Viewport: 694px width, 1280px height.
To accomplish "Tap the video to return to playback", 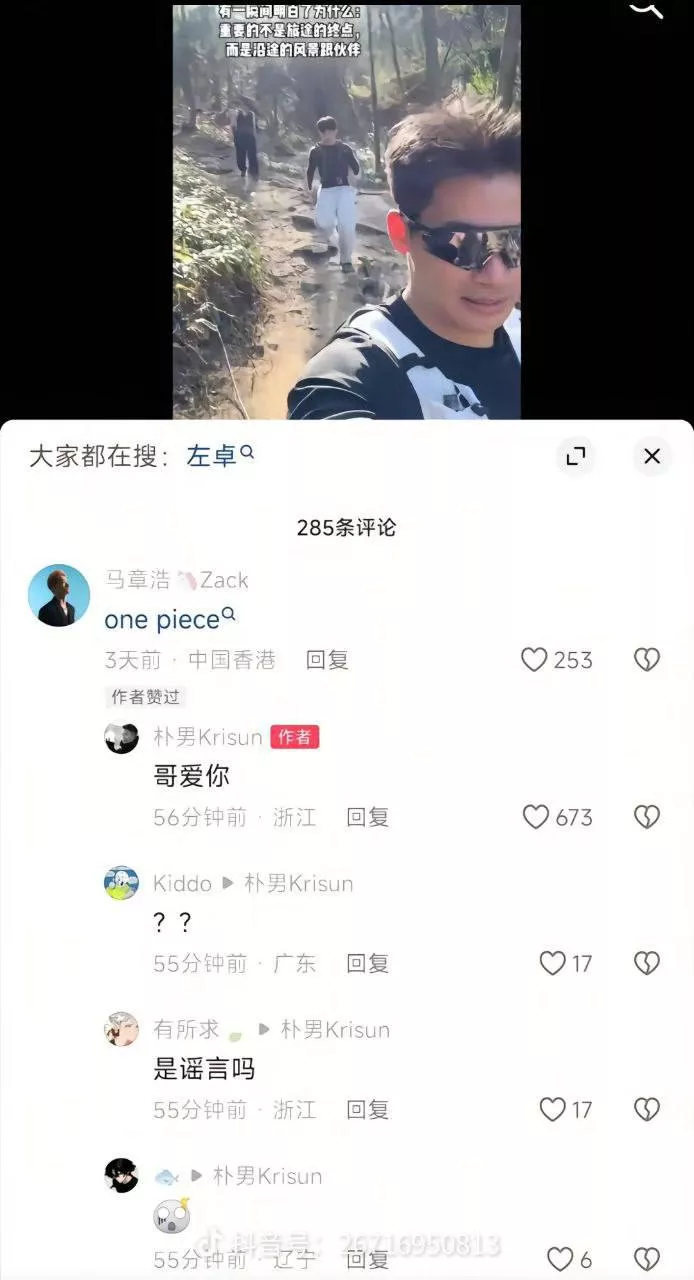I will pyautogui.click(x=346, y=210).
